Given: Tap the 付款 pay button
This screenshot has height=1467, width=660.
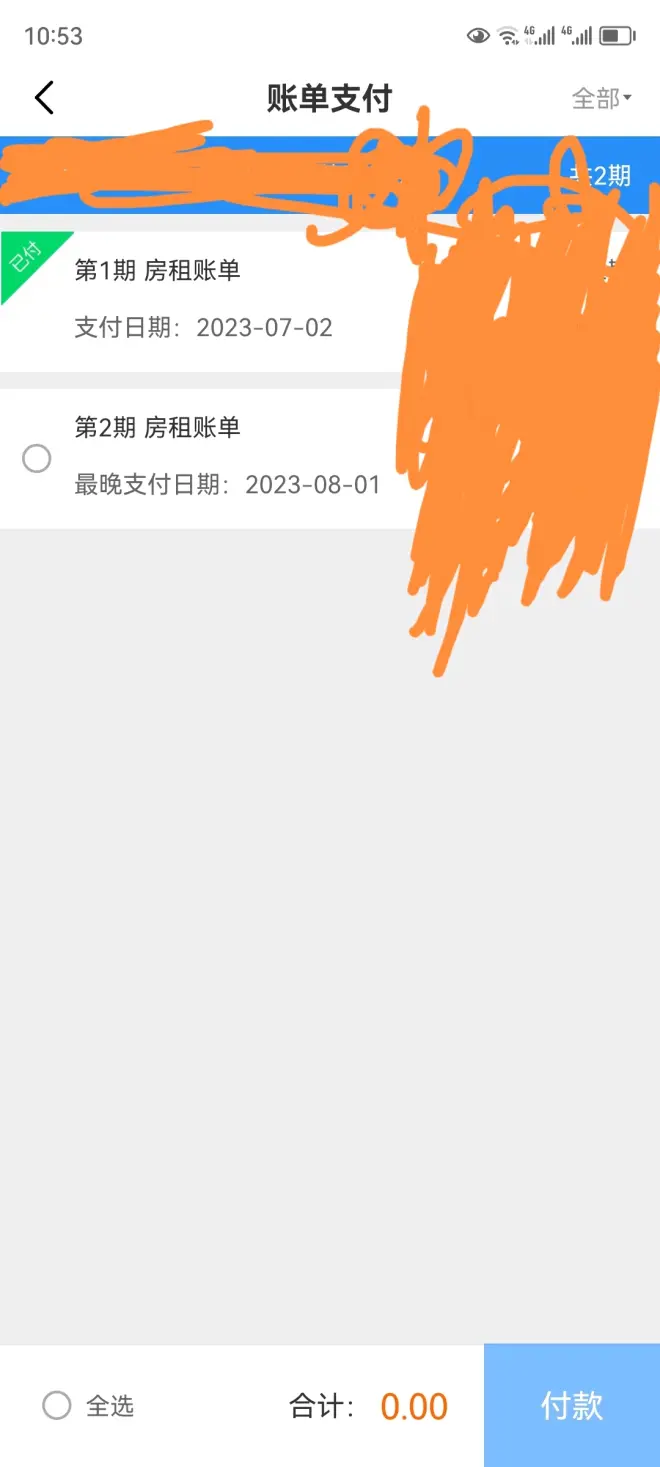Looking at the screenshot, I should click(571, 1405).
